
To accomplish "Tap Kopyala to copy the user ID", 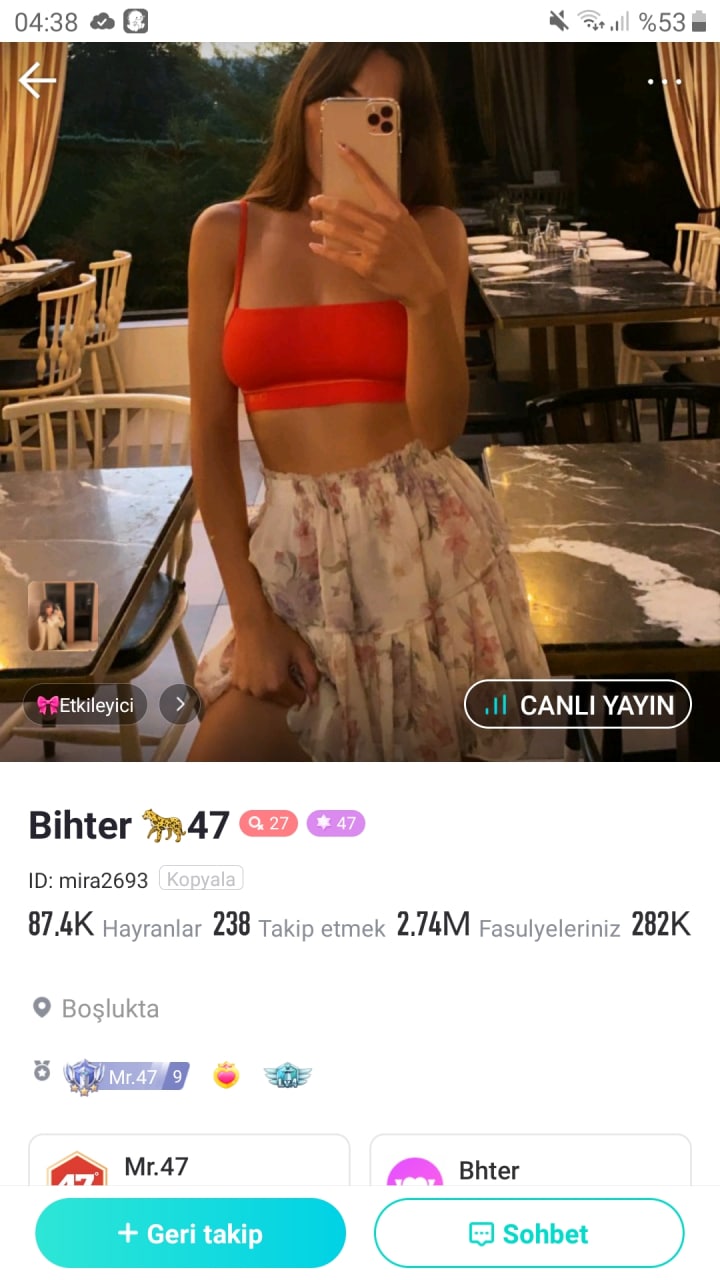I will (200, 879).
